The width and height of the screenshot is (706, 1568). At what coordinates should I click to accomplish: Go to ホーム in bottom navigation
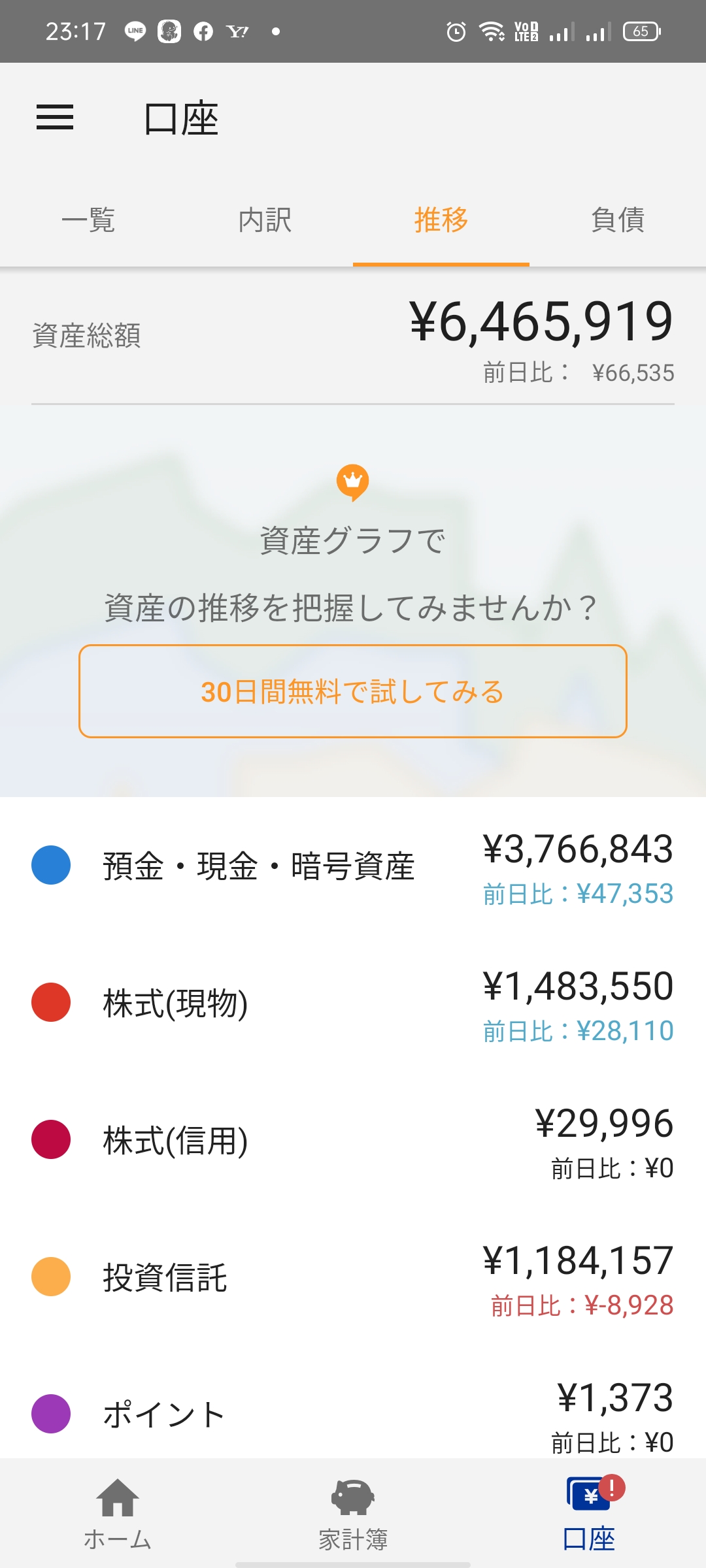[118, 1513]
